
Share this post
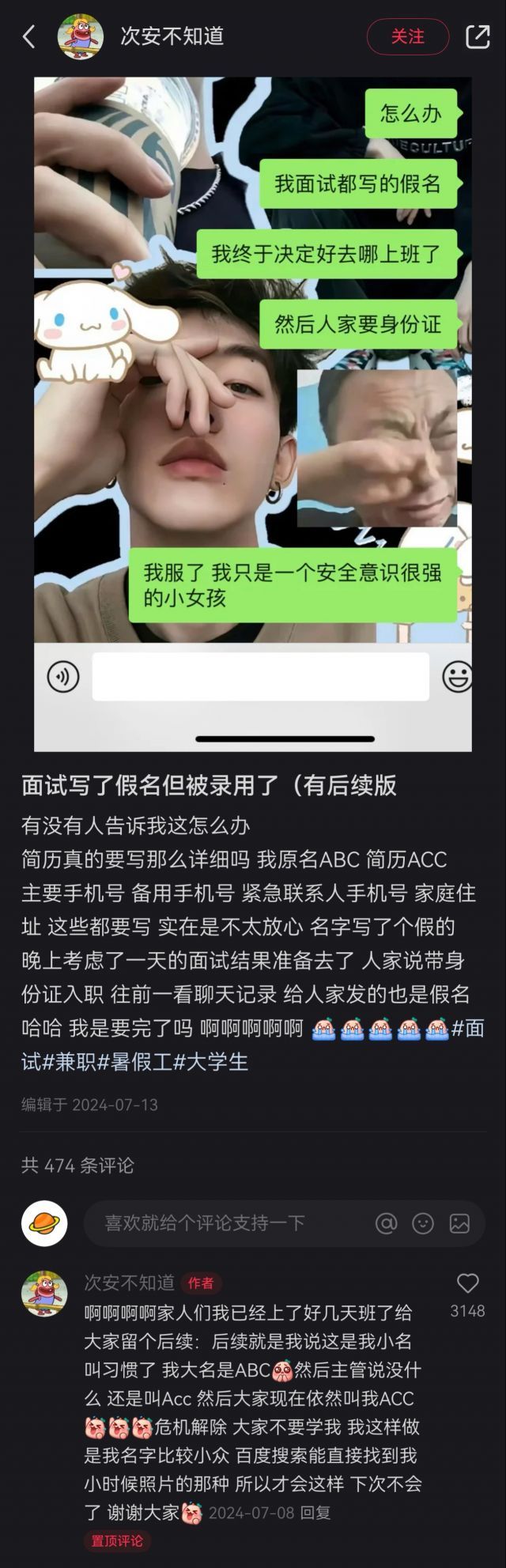pyautogui.click(x=478, y=36)
